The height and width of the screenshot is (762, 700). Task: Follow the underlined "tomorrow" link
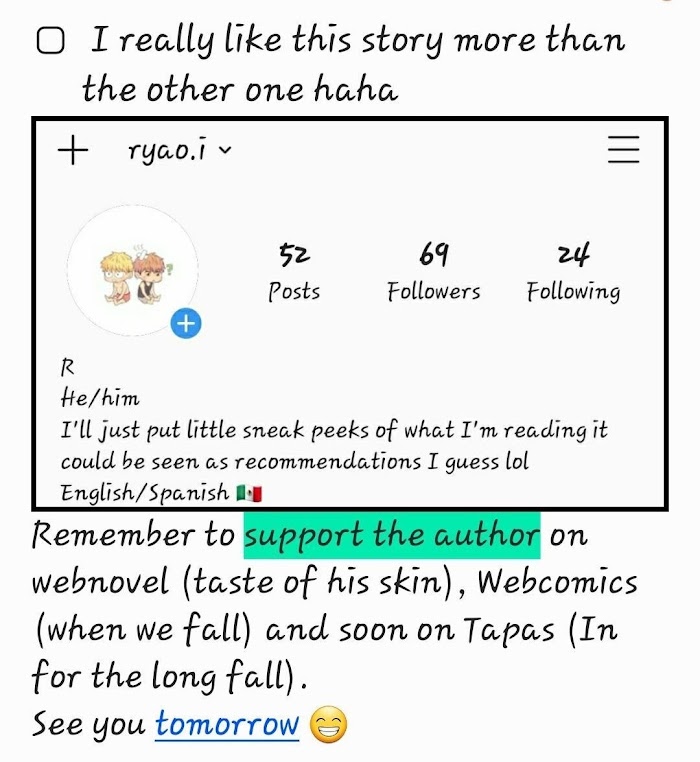(x=227, y=725)
